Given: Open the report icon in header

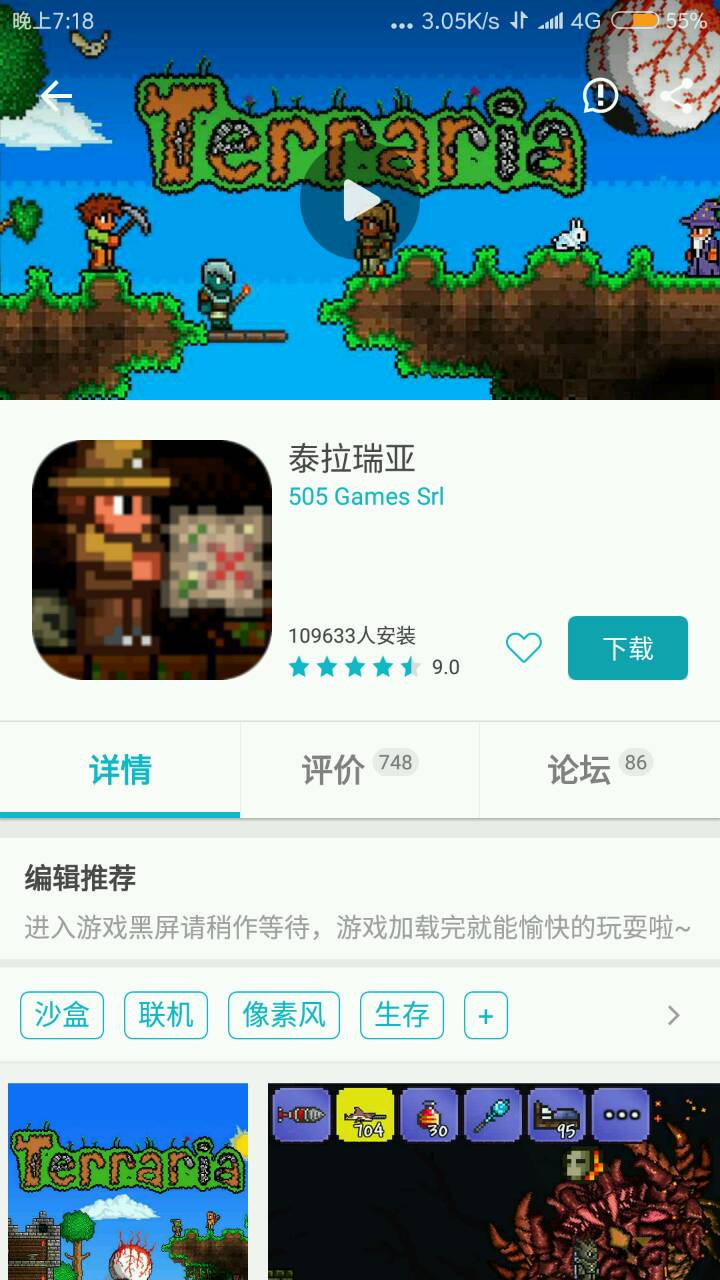Looking at the screenshot, I should click(x=600, y=96).
